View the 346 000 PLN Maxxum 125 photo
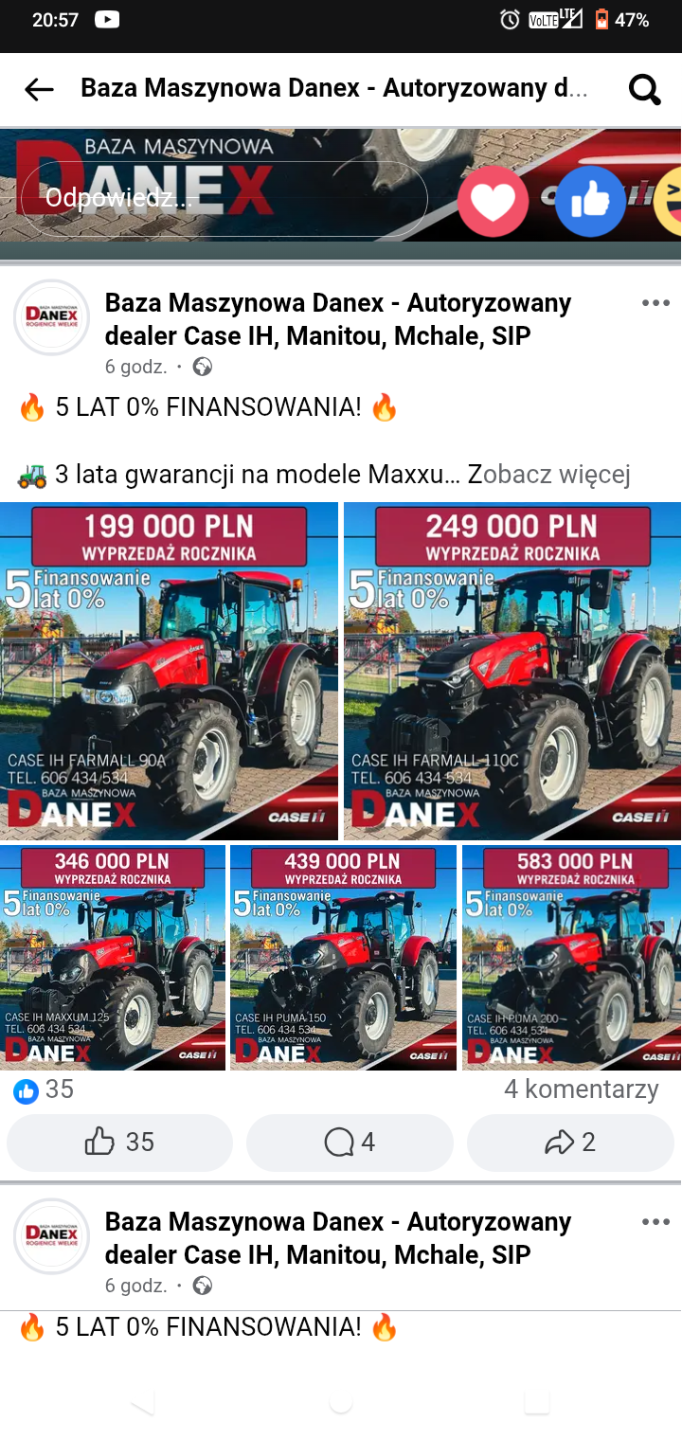The height and width of the screenshot is (1440, 682). pyautogui.click(x=113, y=957)
